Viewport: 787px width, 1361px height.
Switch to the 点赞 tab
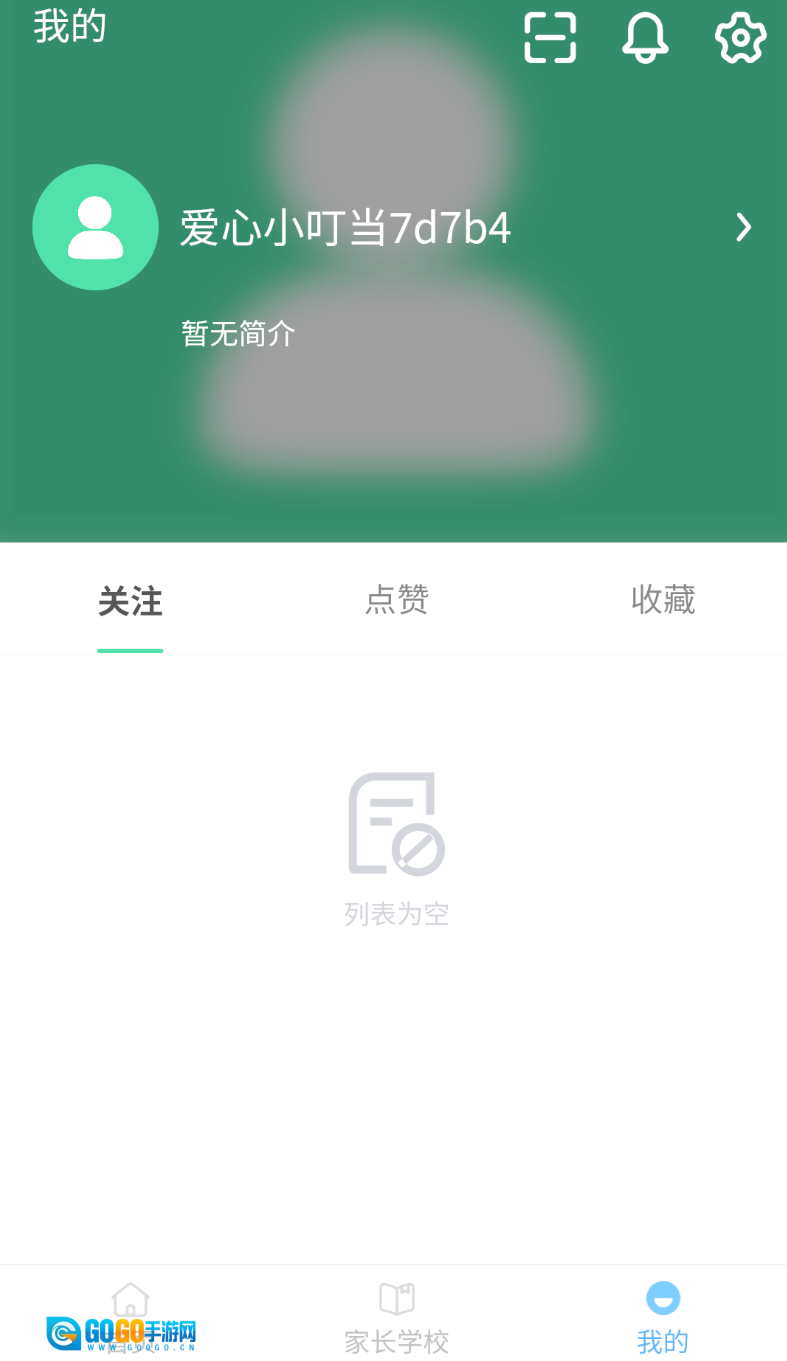coord(396,600)
